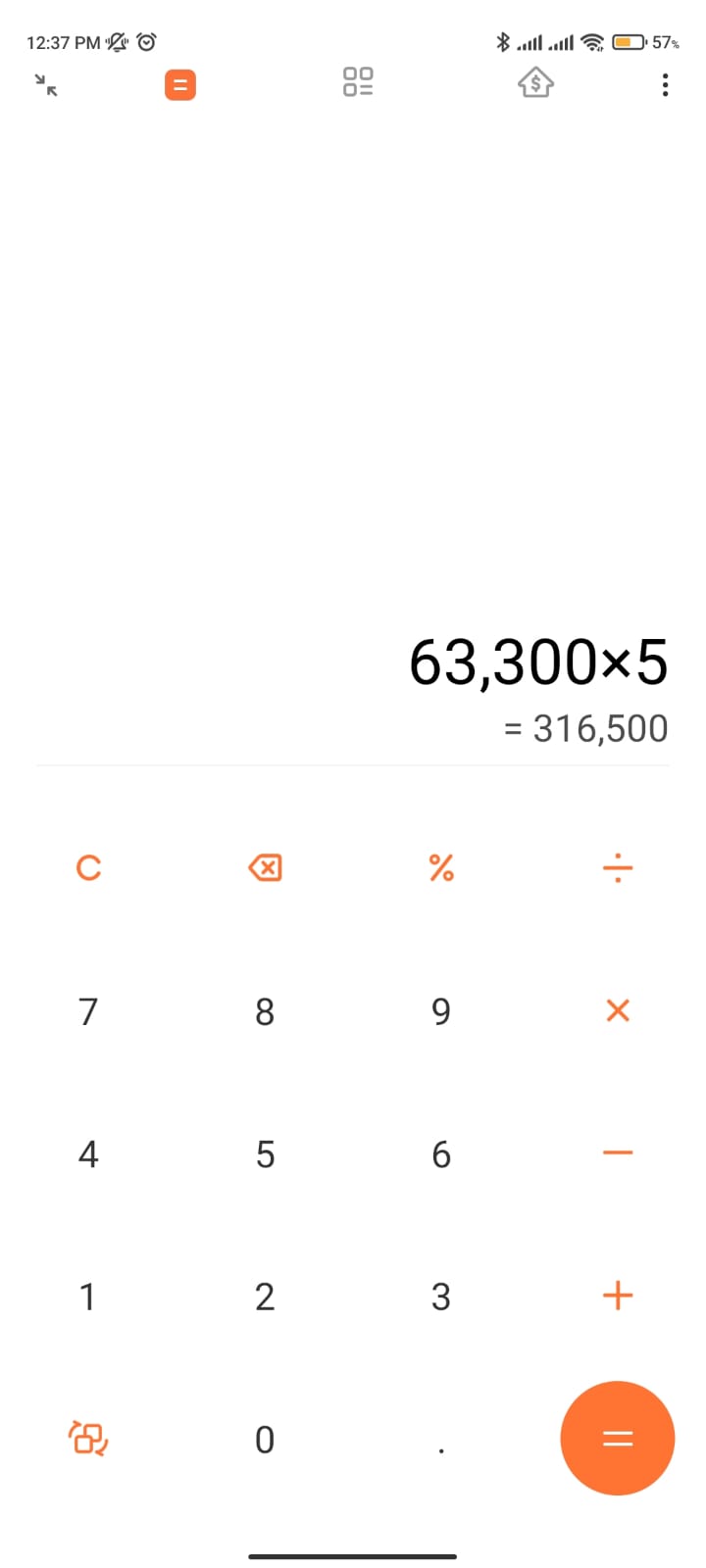Calculate result with the equals button

pyautogui.click(x=618, y=1438)
